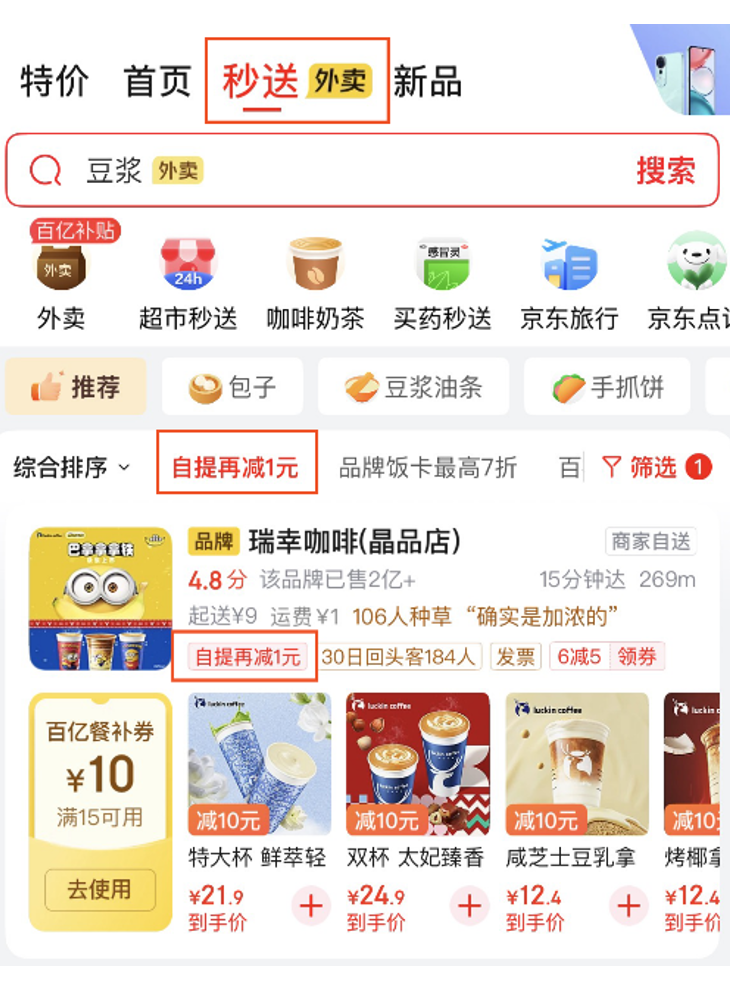Expand the 综合排序 sort dropdown
Viewport: 730px width, 984px height.
click(72, 467)
